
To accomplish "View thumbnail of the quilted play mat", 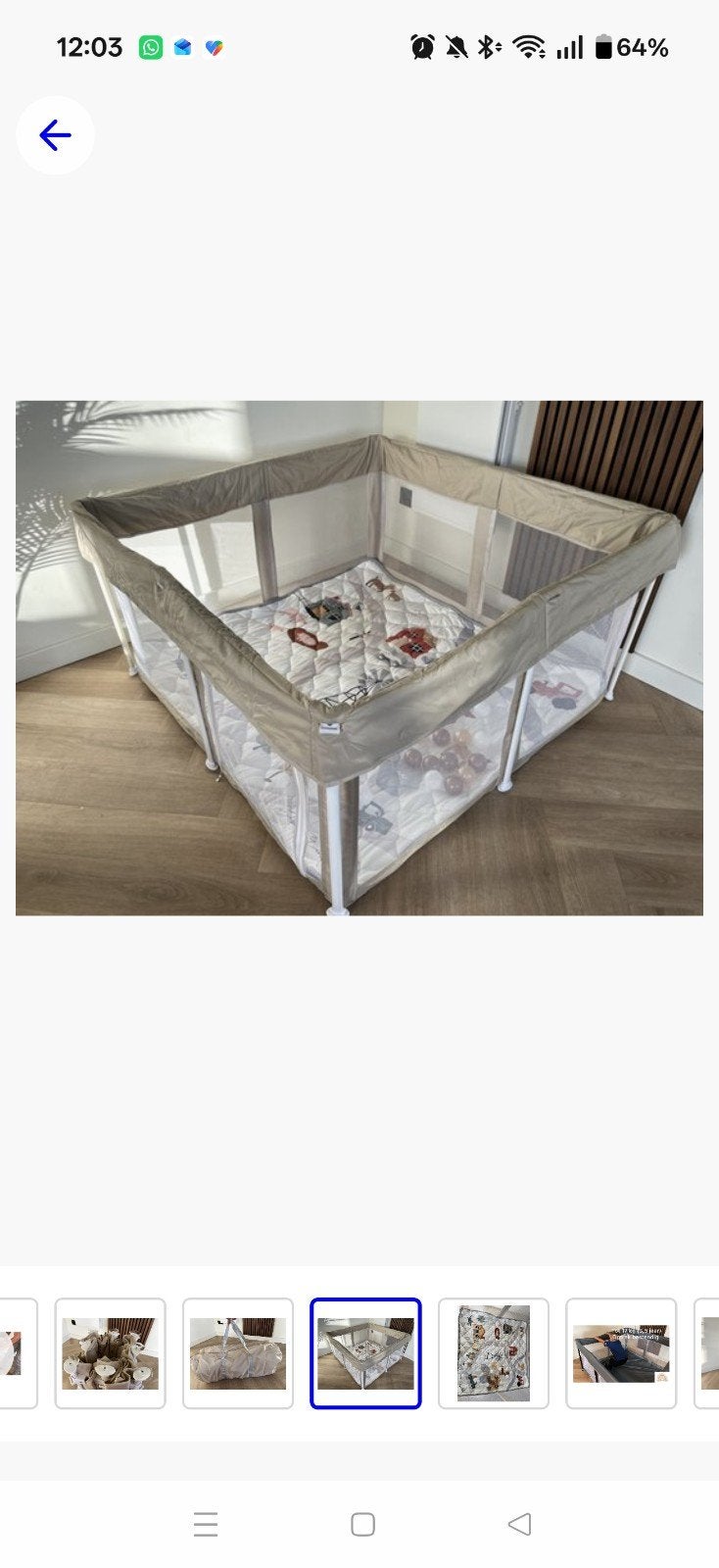I will click(x=494, y=1353).
